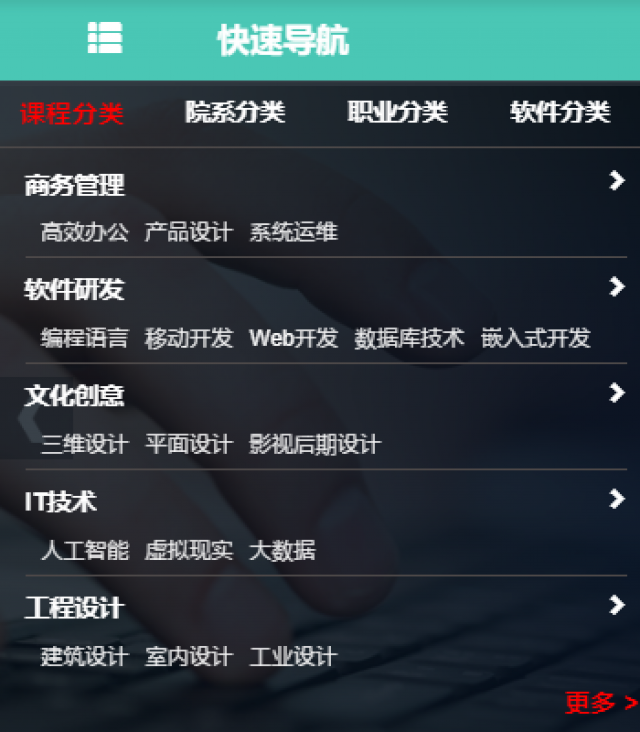
Task: Expand the 工程设计 category
Action: tap(616, 605)
